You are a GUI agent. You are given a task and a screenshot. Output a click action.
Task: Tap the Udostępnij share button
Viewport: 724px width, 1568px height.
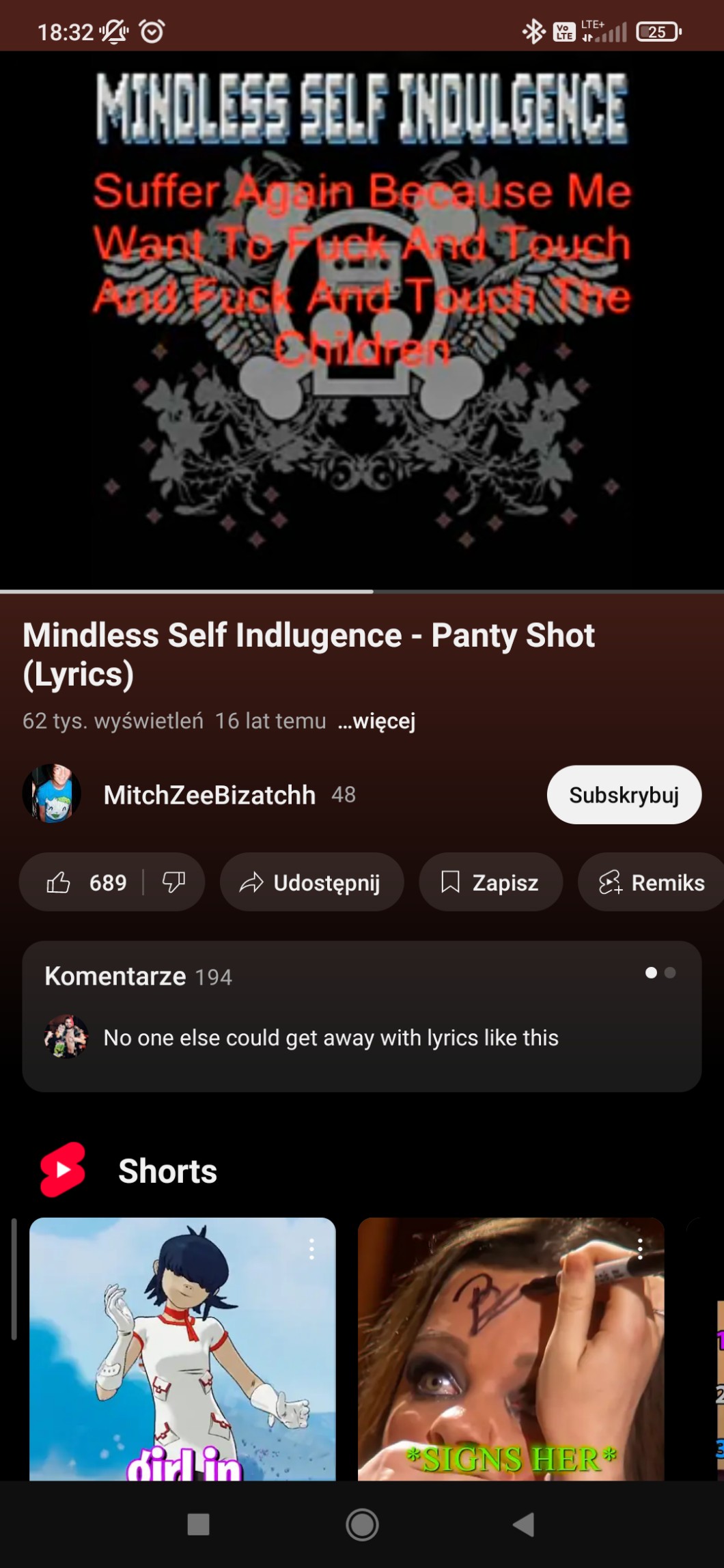pos(311,882)
